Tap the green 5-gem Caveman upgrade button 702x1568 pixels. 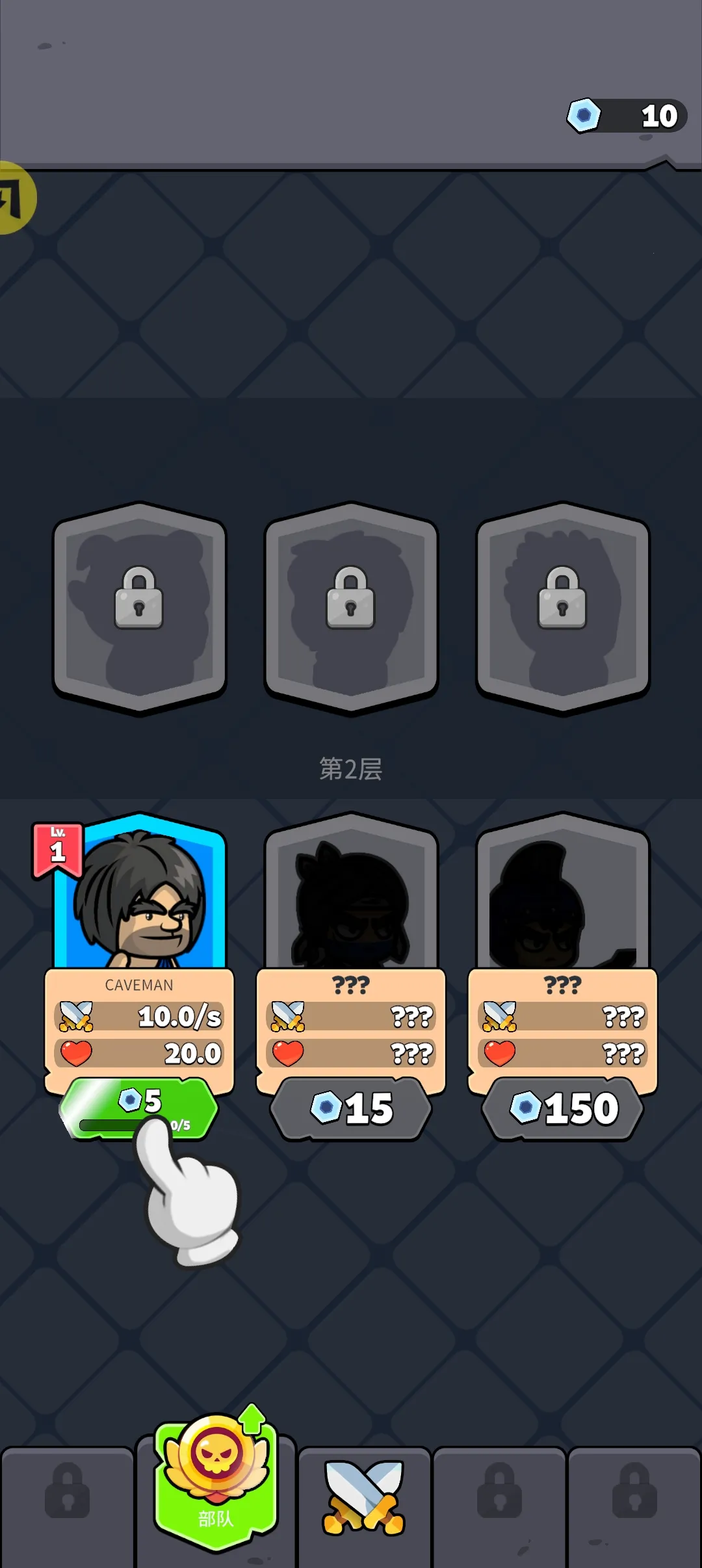click(138, 1108)
